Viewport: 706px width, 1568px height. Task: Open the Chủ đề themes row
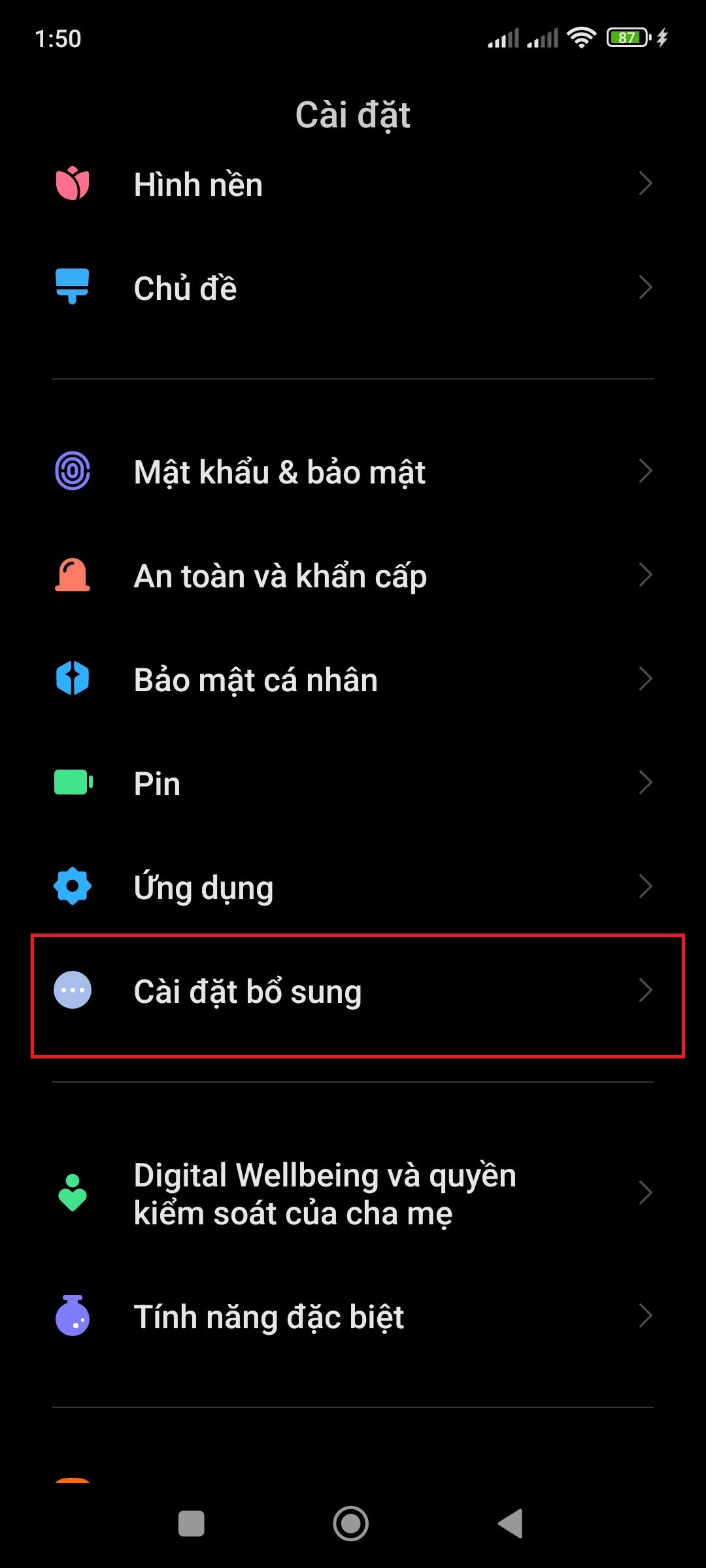tap(353, 288)
